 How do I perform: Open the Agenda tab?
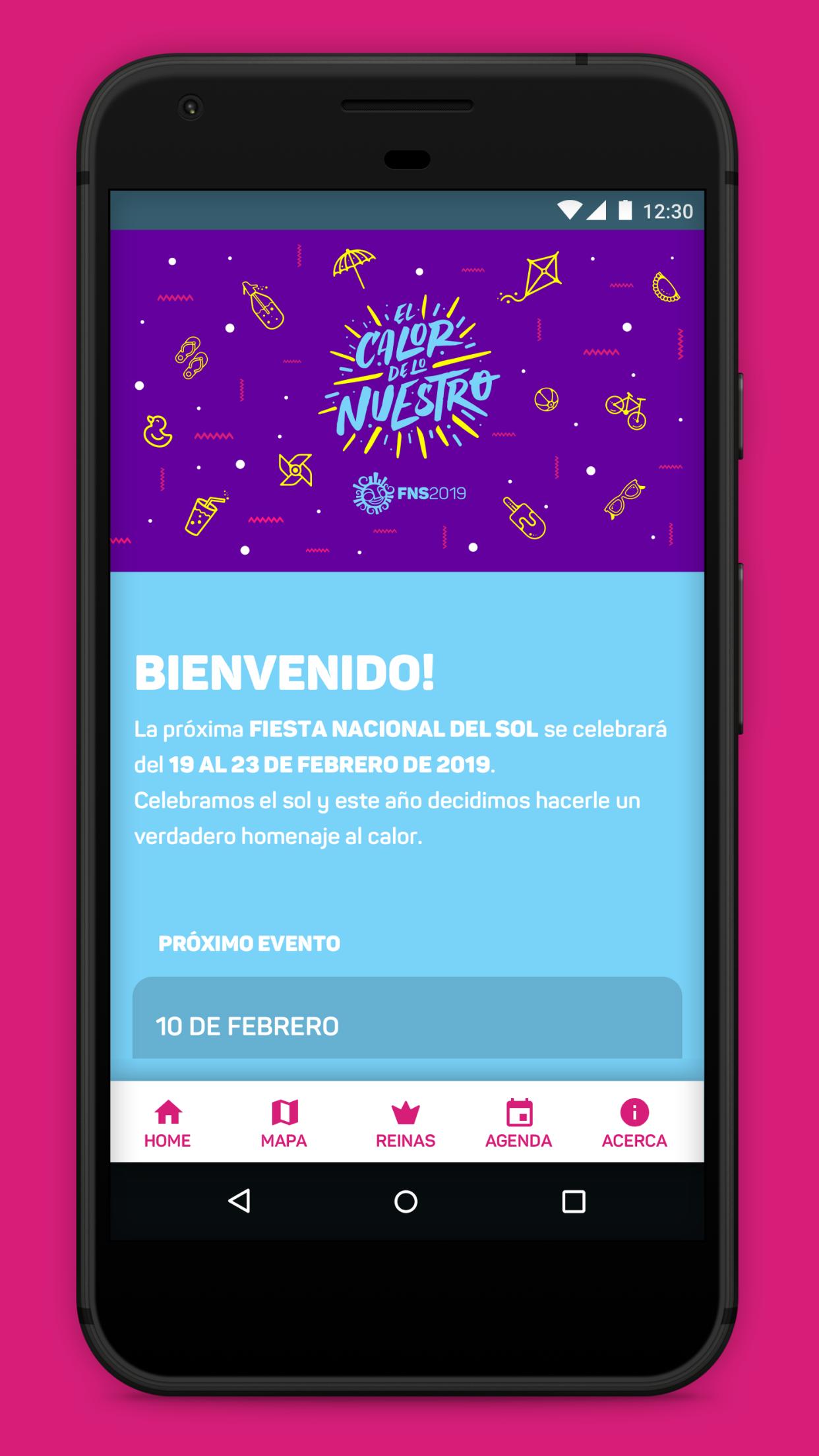click(518, 1124)
